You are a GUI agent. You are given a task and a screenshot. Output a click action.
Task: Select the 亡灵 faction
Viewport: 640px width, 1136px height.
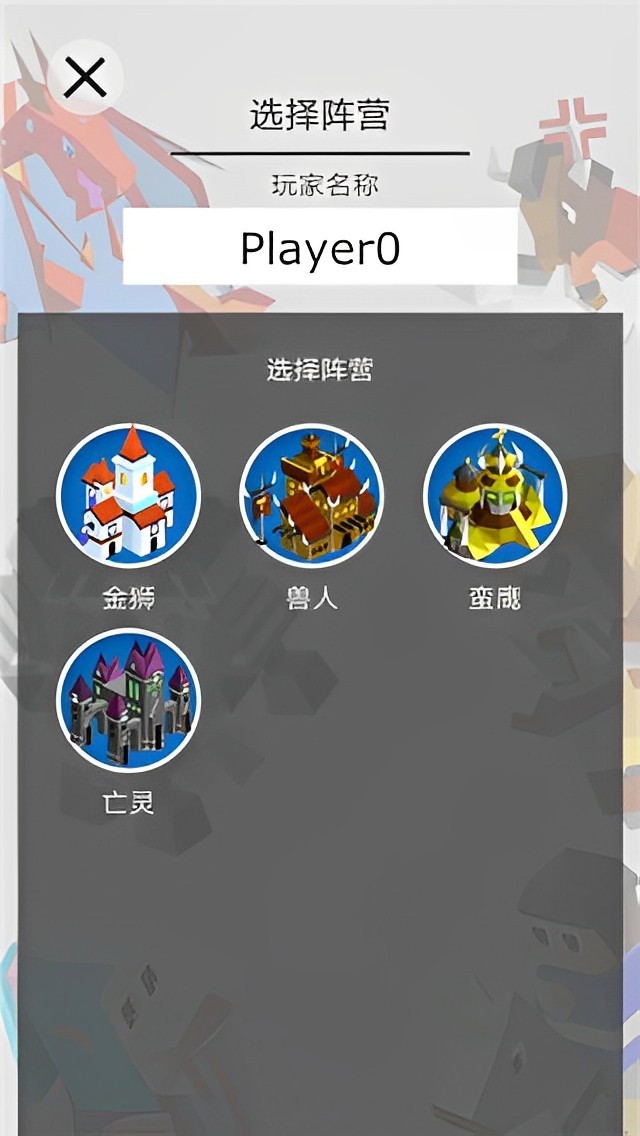pos(129,700)
